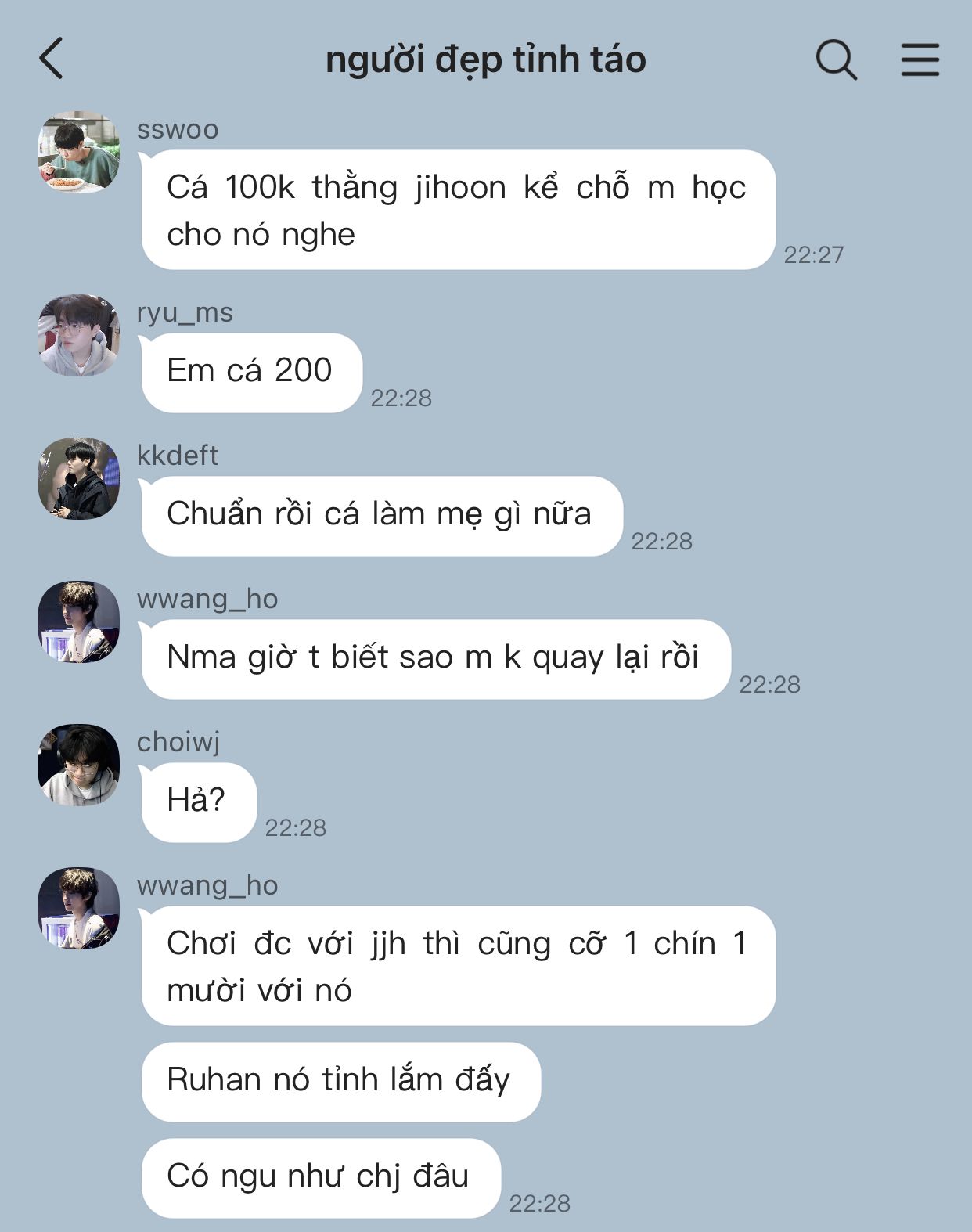
Task: Open choiwj's profile avatar
Action: [79, 765]
